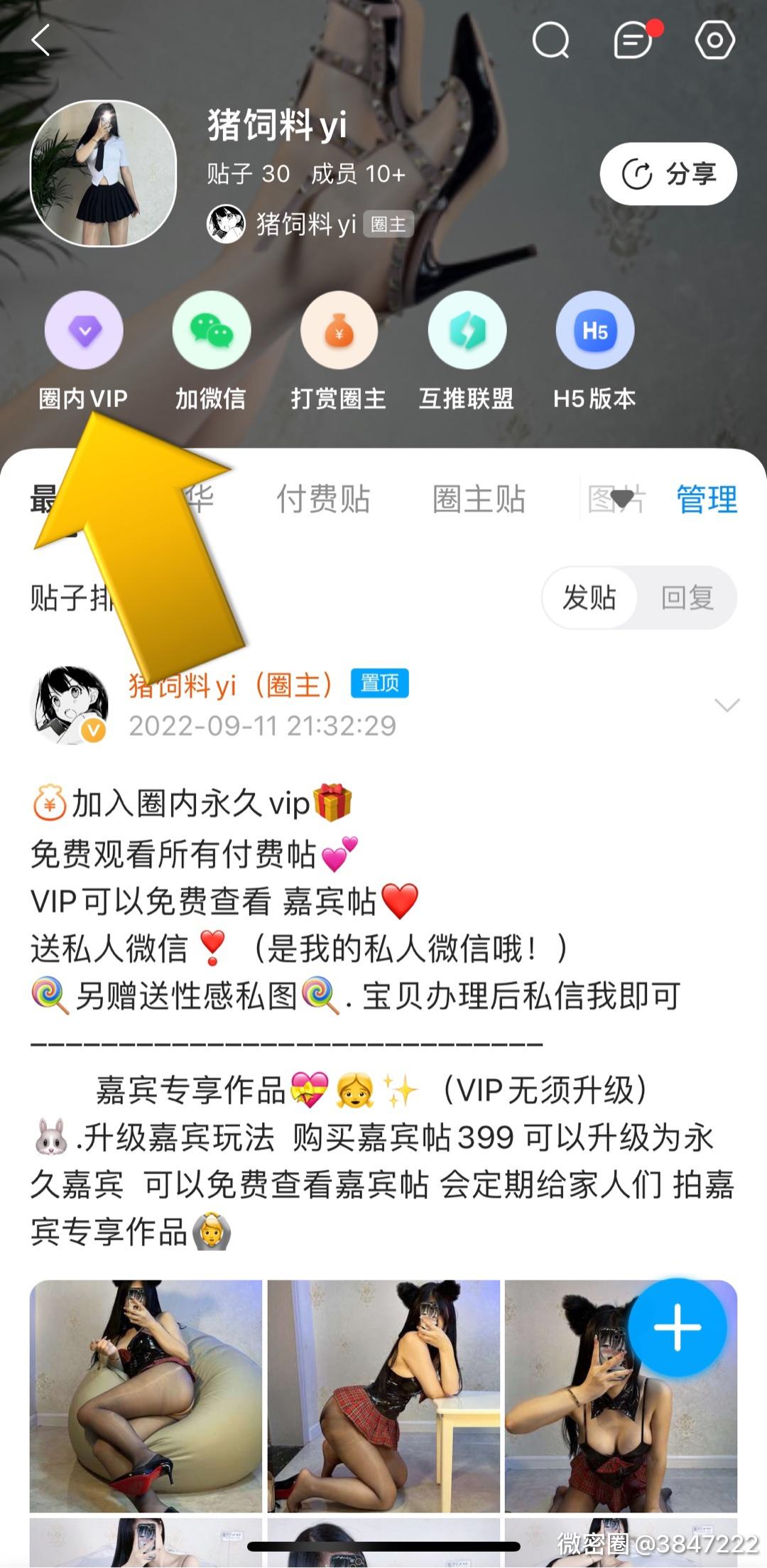Open the second photo with the white table
767x1568 pixels.
(x=383, y=1395)
